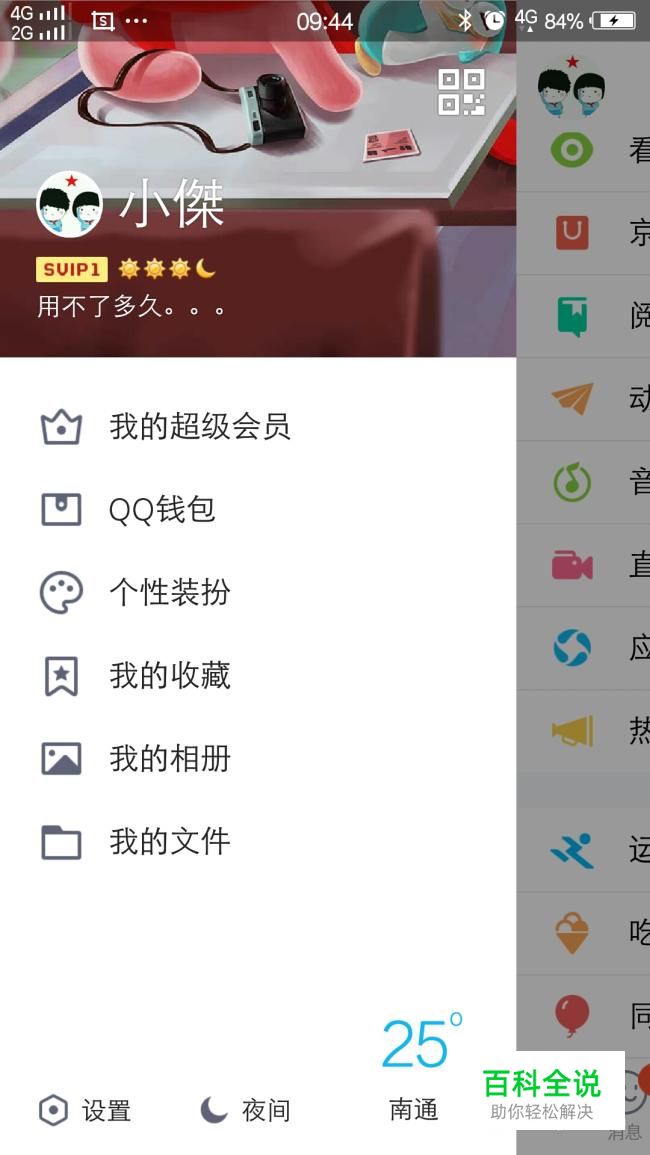The image size is (650, 1155).
Task: Toggle 夜间 night mode
Action: [245, 1110]
